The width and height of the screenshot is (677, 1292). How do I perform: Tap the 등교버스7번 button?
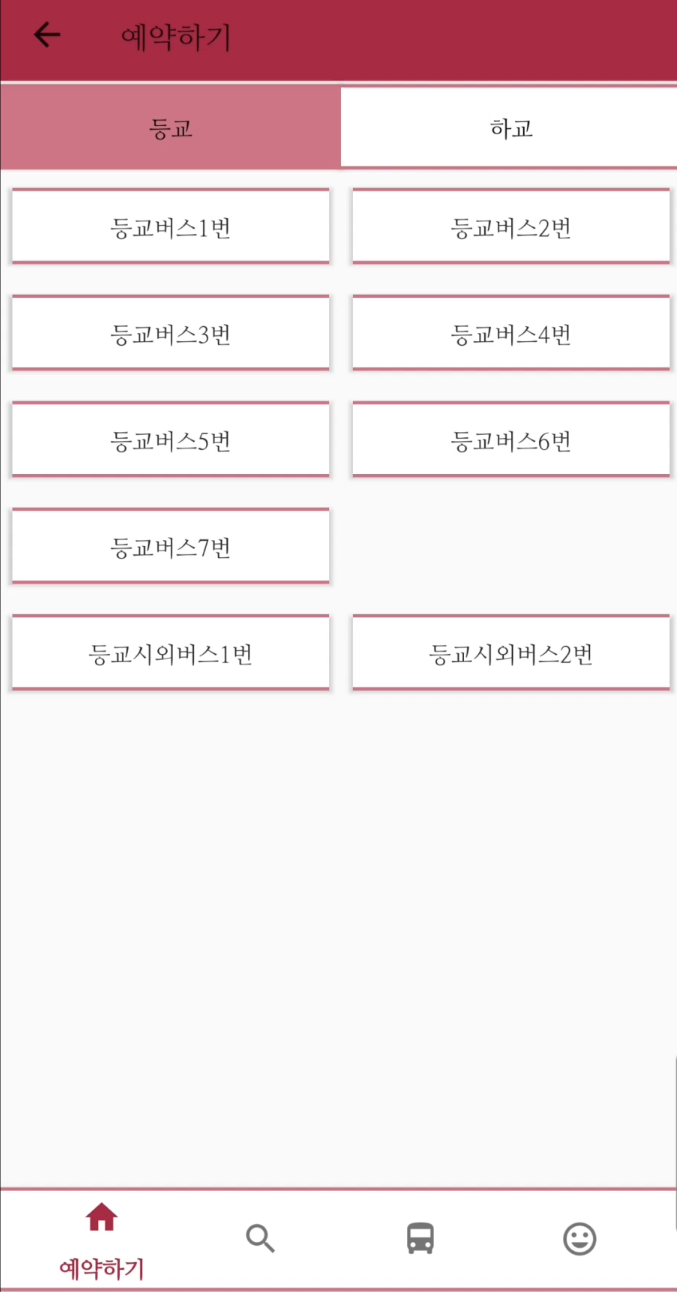[x=170, y=547]
